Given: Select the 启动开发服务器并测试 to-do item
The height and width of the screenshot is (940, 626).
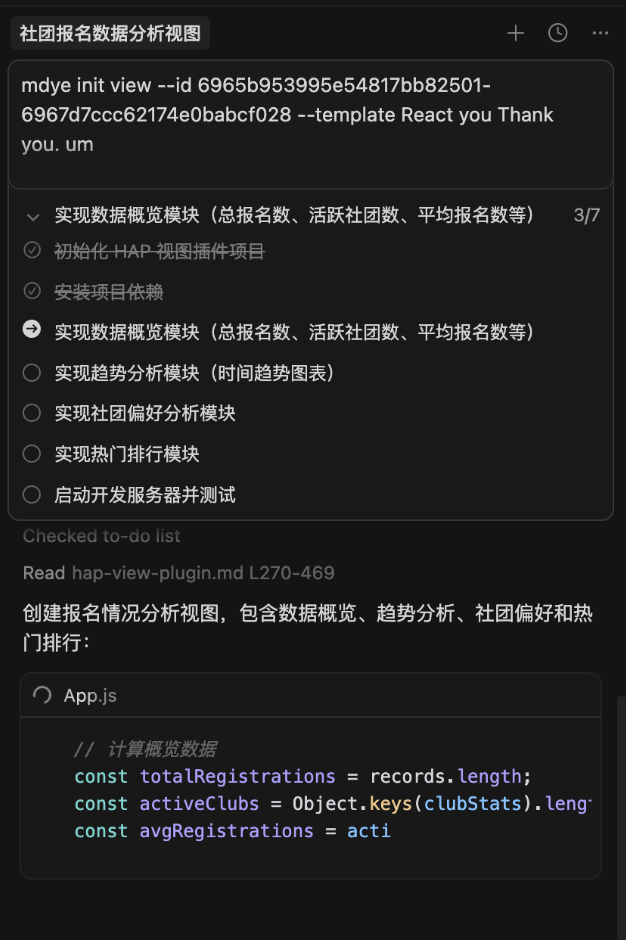Looking at the screenshot, I should [145, 495].
